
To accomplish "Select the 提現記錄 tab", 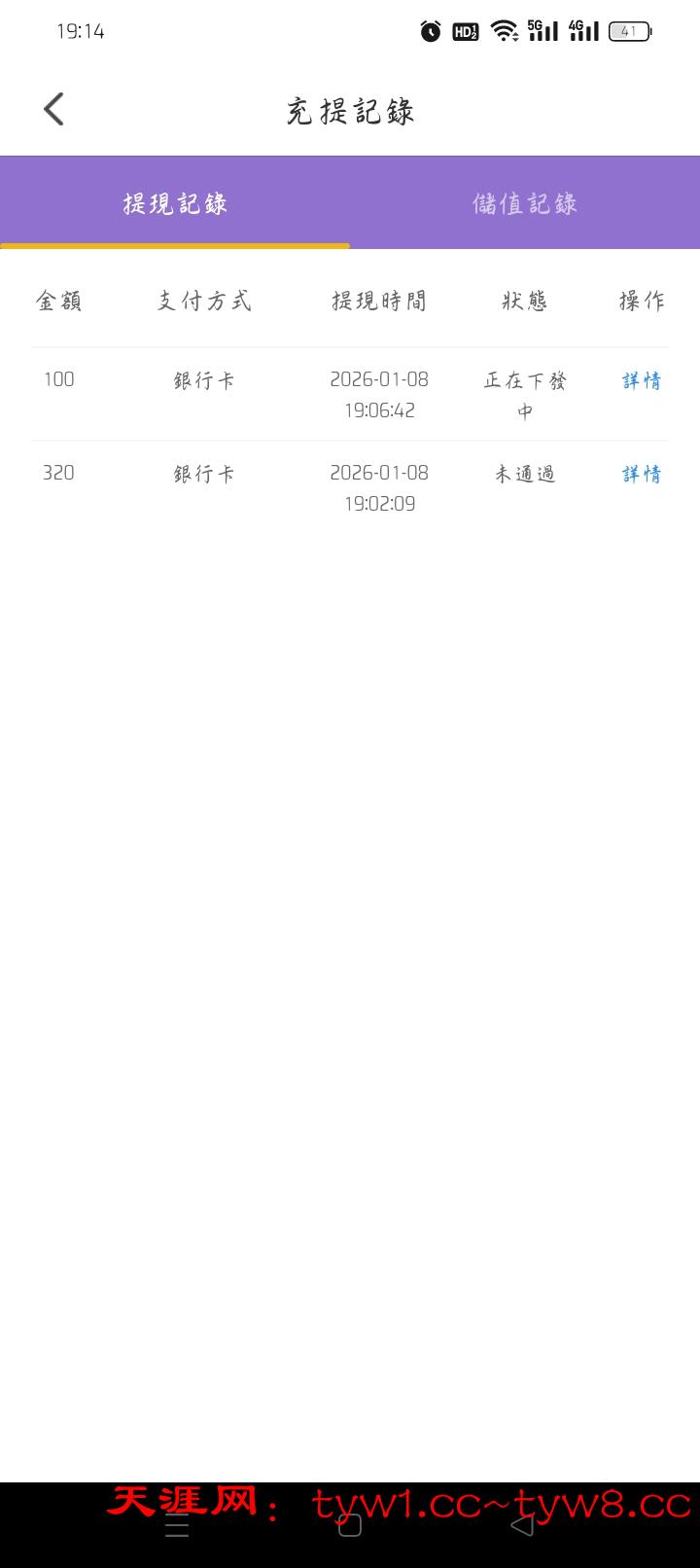I will pyautogui.click(x=175, y=203).
